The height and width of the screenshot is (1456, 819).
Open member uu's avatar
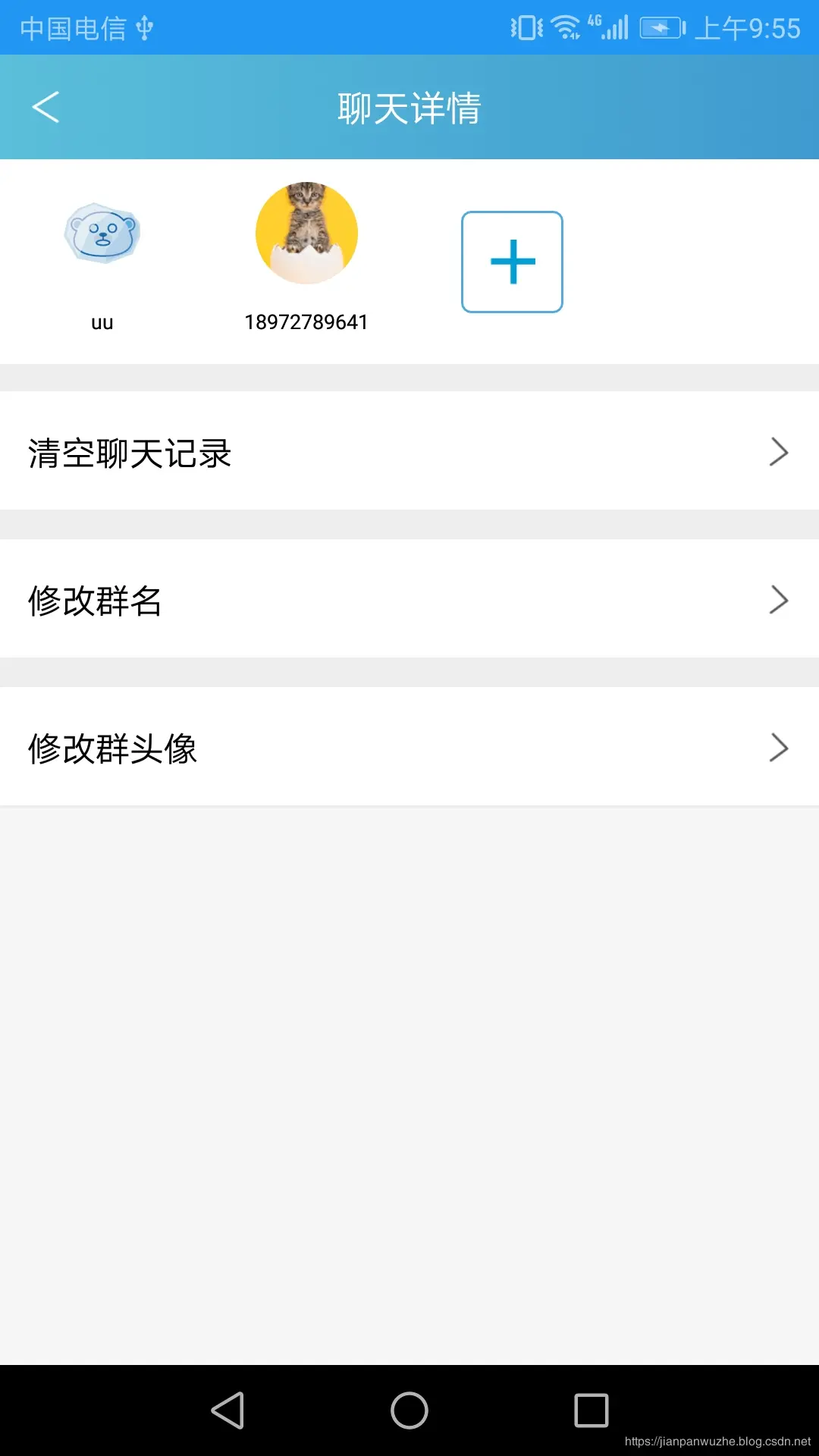point(102,233)
